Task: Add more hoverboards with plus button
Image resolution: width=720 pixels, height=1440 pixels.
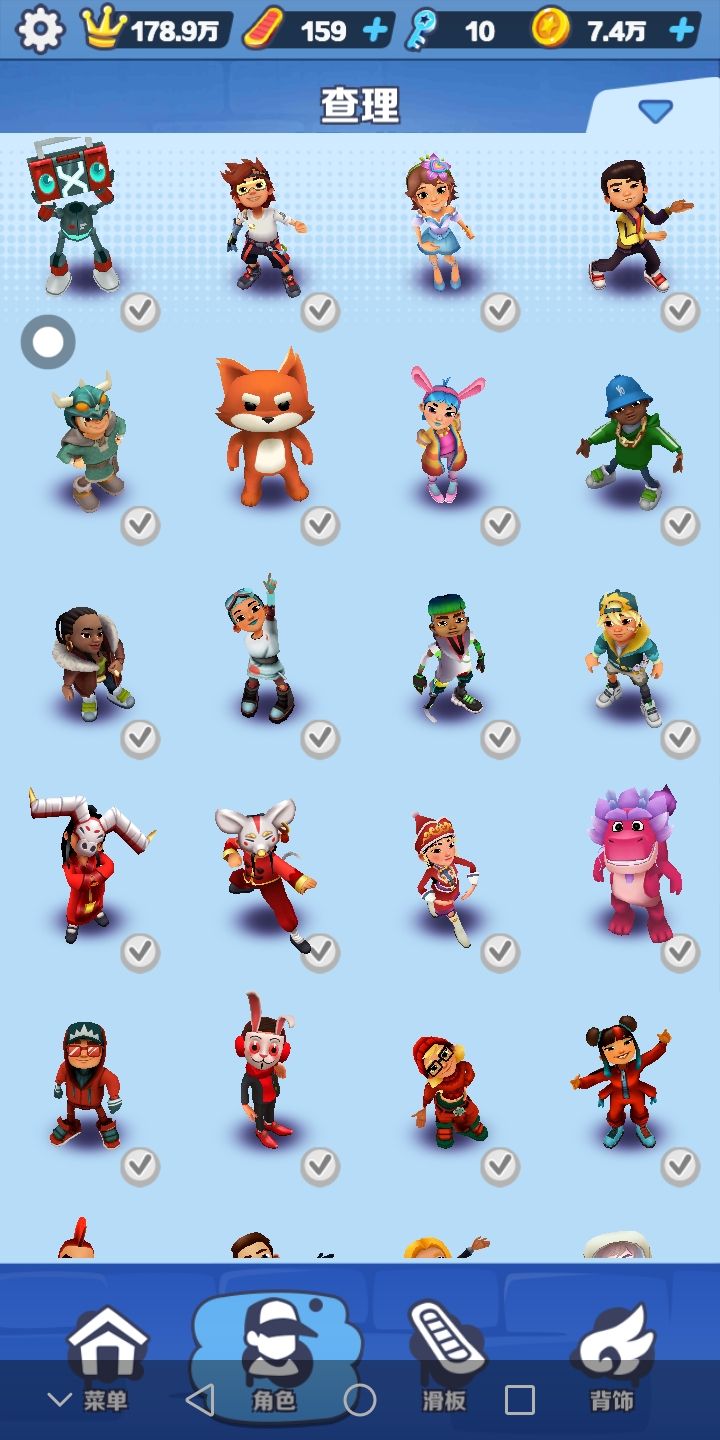Action: tap(375, 31)
